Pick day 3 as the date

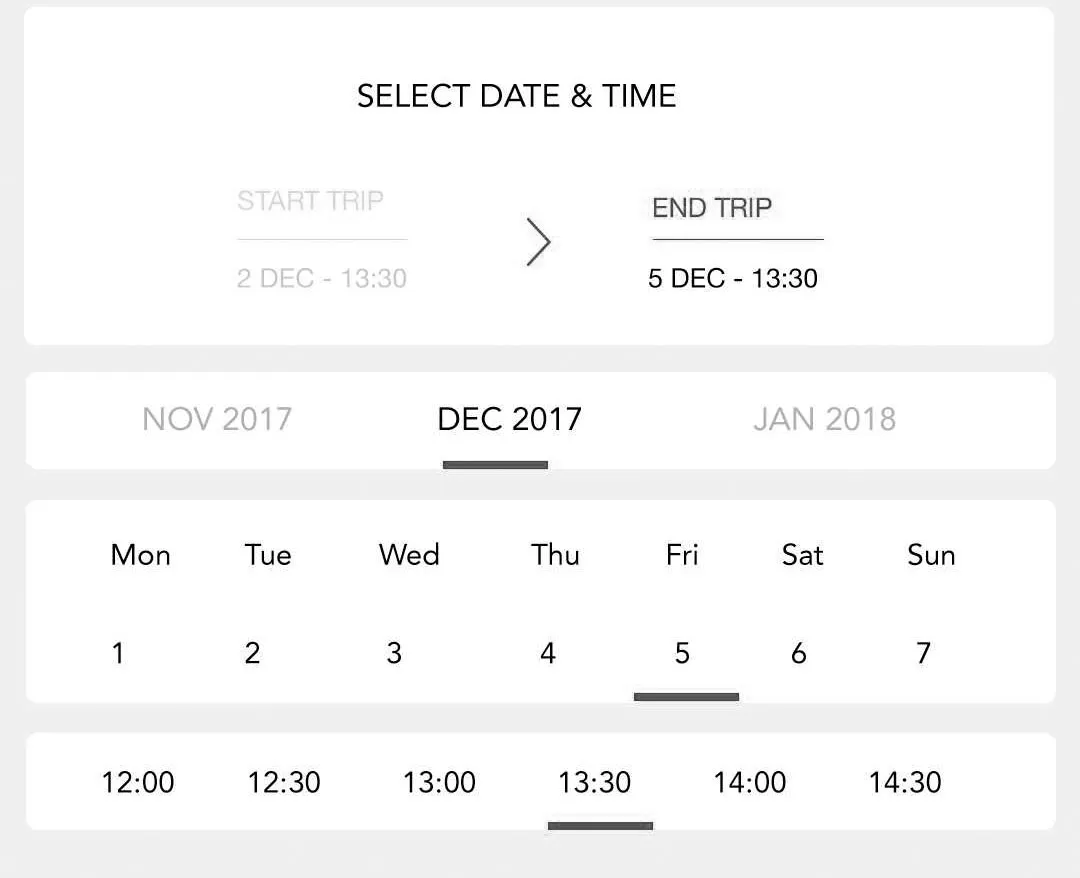(x=394, y=653)
